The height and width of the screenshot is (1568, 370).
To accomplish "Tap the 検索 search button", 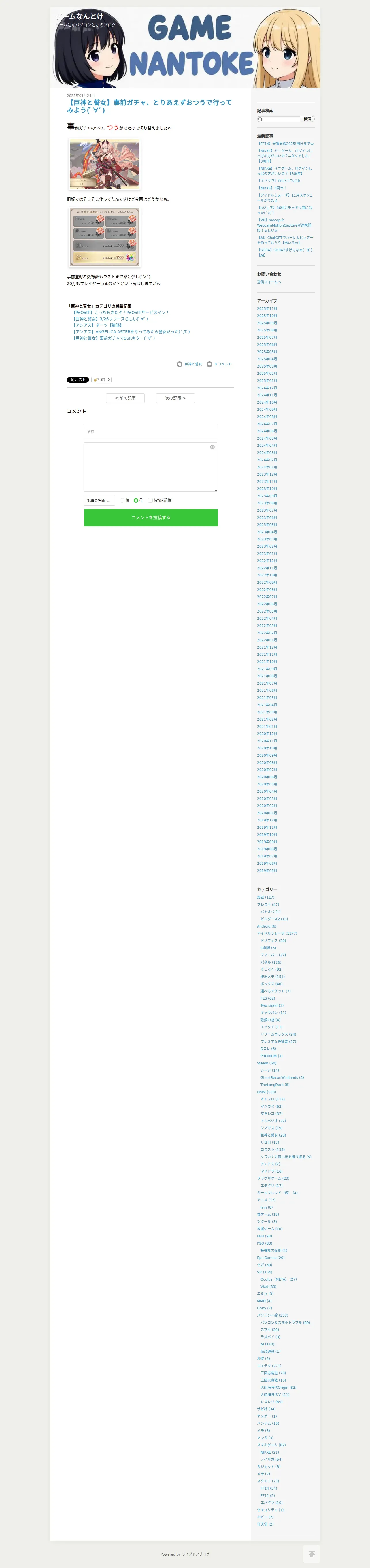I will point(307,119).
